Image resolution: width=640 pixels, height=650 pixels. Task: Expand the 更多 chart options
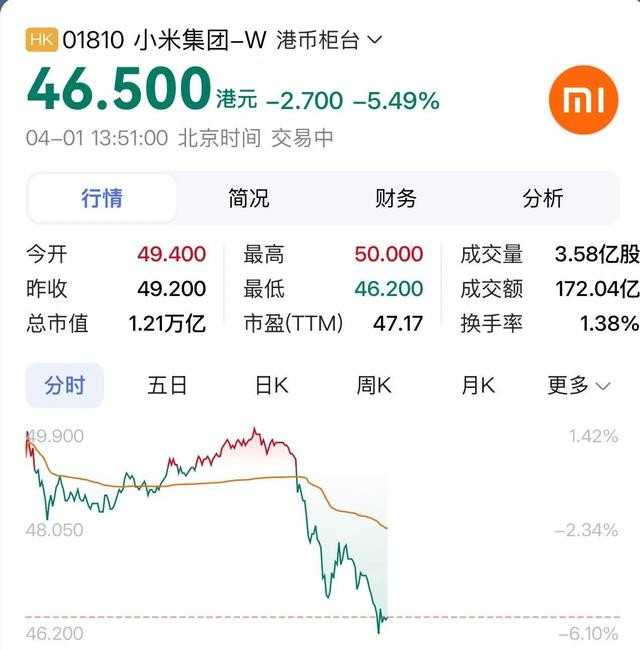pos(578,385)
